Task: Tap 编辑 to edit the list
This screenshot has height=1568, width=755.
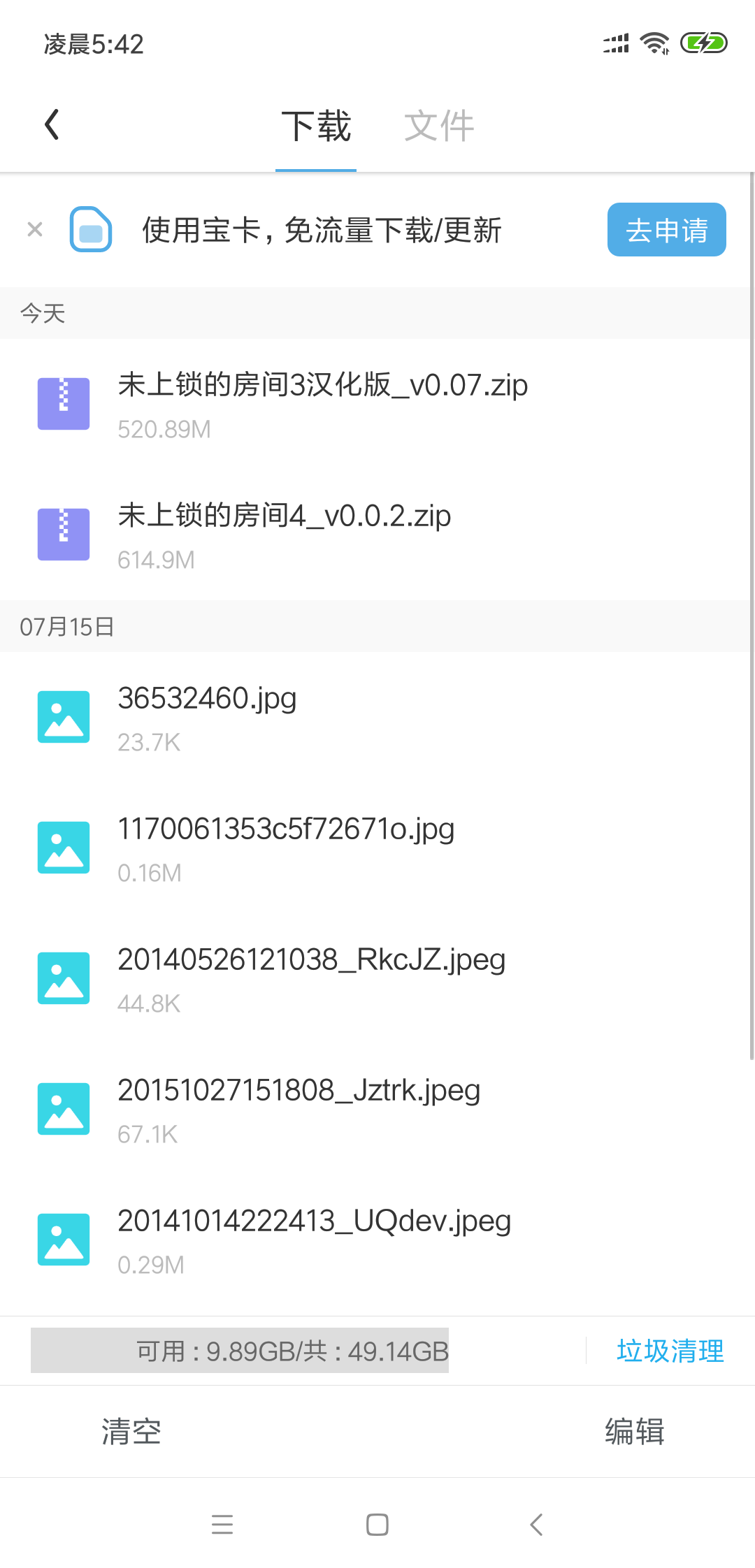Action: 635,1432
